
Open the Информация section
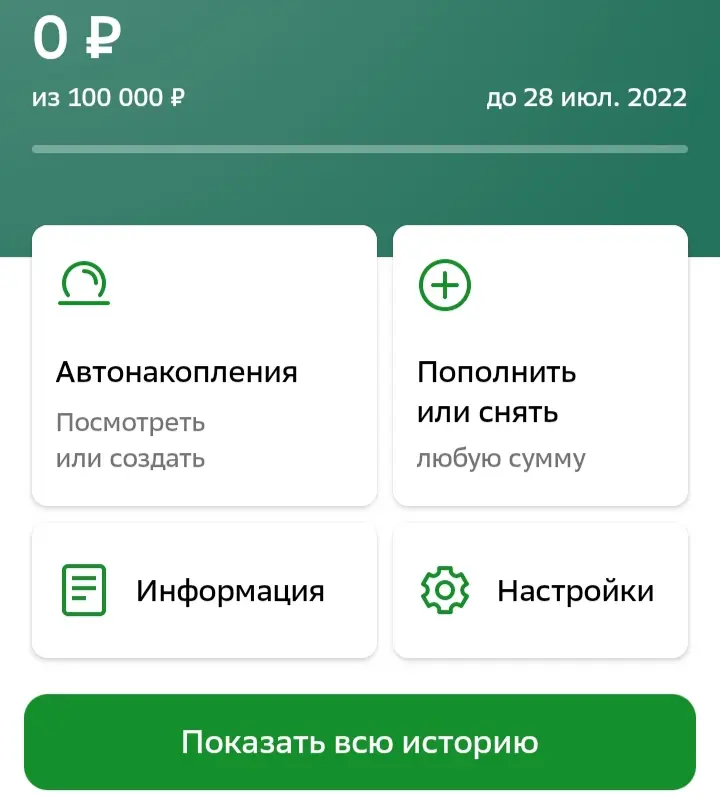tap(204, 590)
